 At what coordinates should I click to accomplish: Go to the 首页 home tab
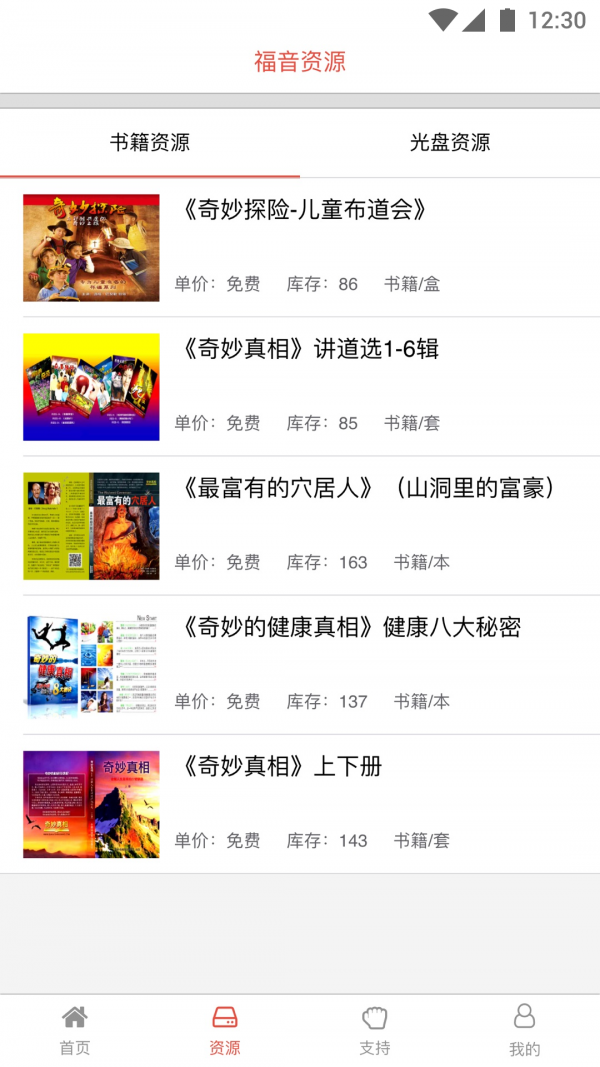click(75, 1031)
